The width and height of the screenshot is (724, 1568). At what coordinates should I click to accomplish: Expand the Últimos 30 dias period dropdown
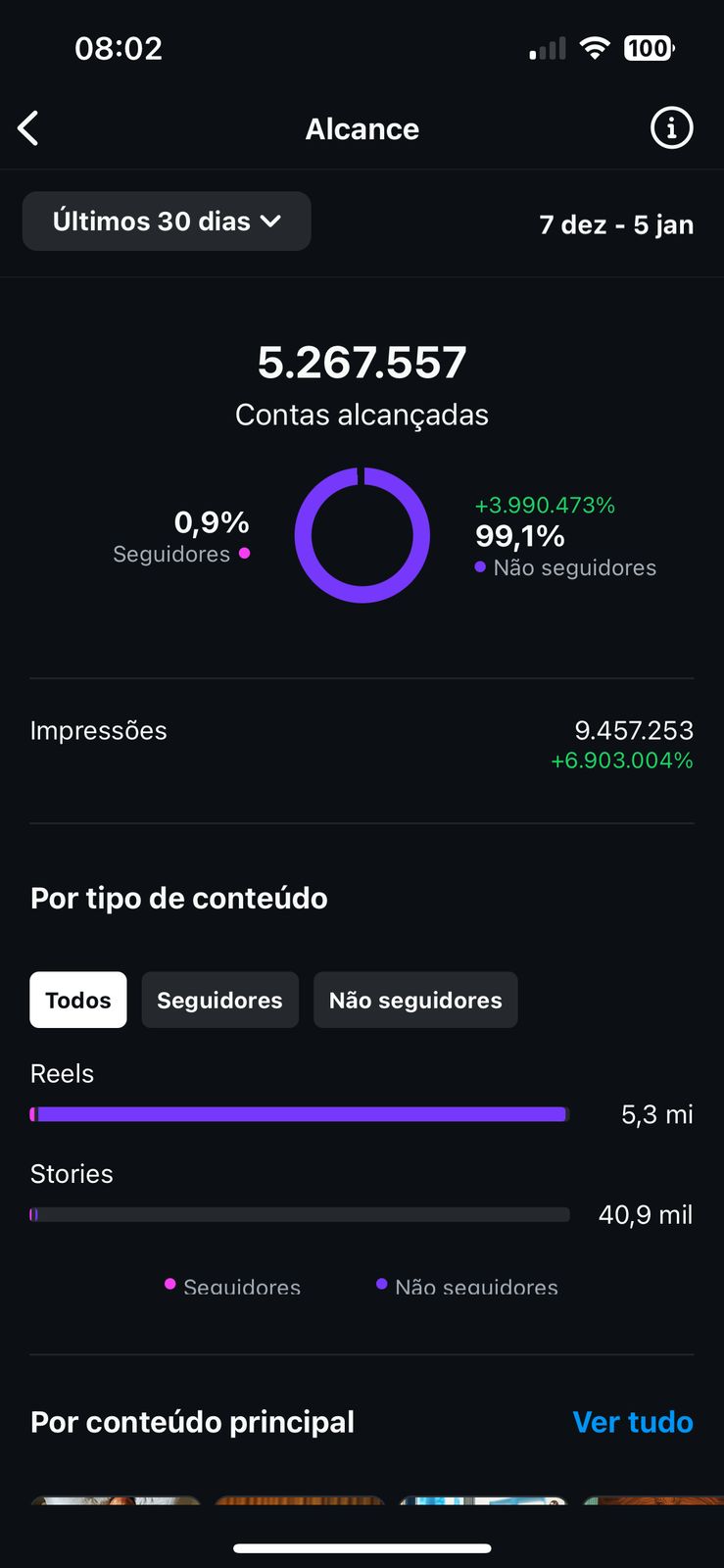coord(167,221)
